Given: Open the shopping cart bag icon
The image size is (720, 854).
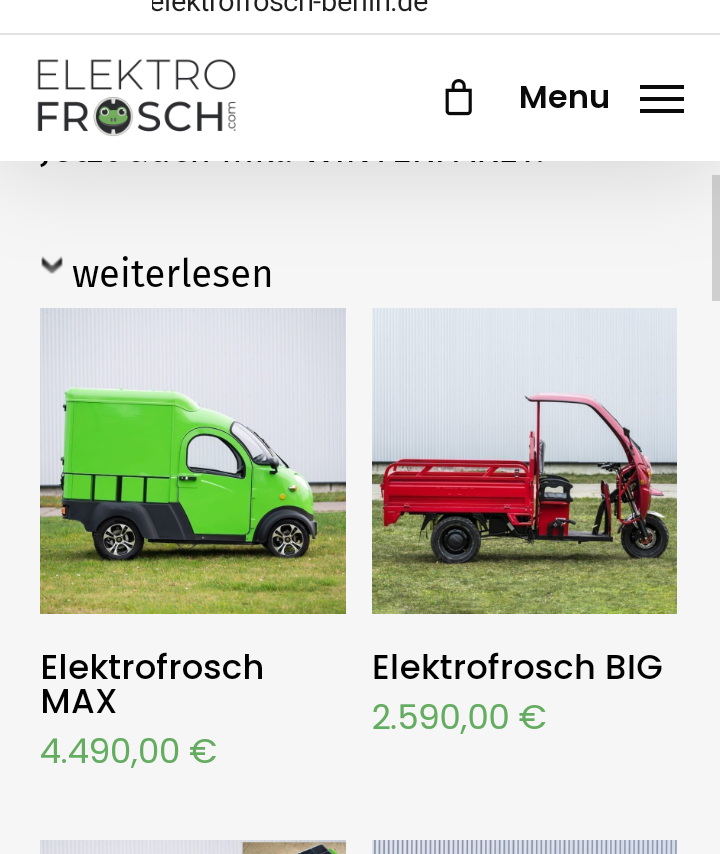Looking at the screenshot, I should (458, 98).
